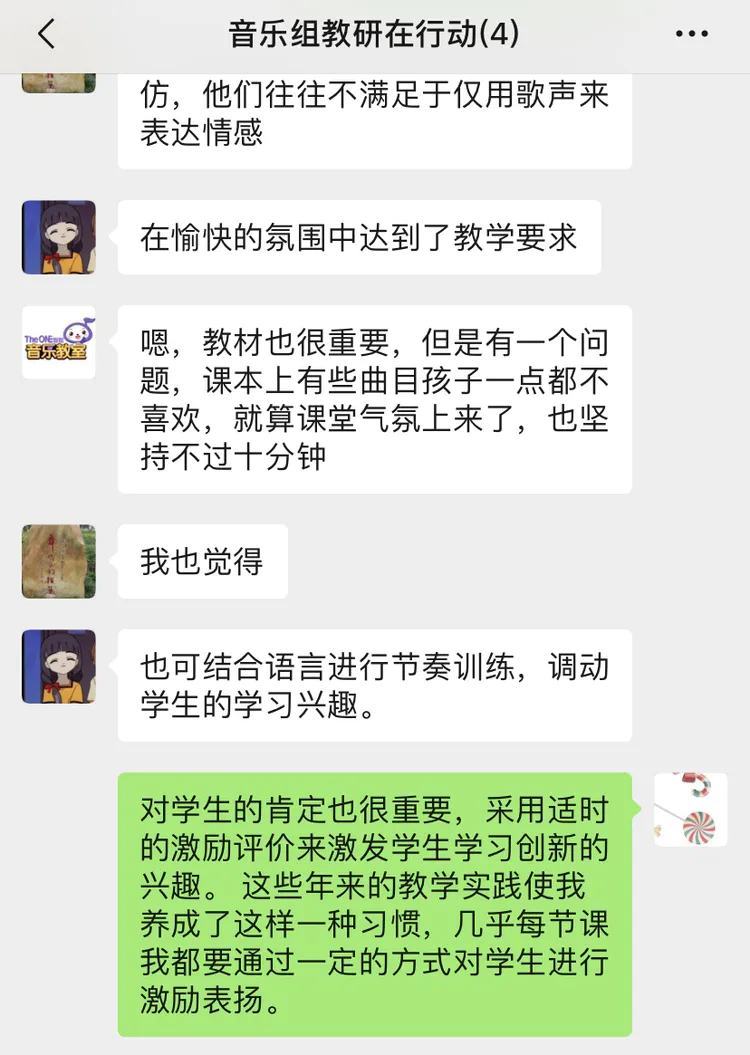Open profile of the stone monument avatar
The width and height of the screenshot is (750, 1055).
point(58,560)
